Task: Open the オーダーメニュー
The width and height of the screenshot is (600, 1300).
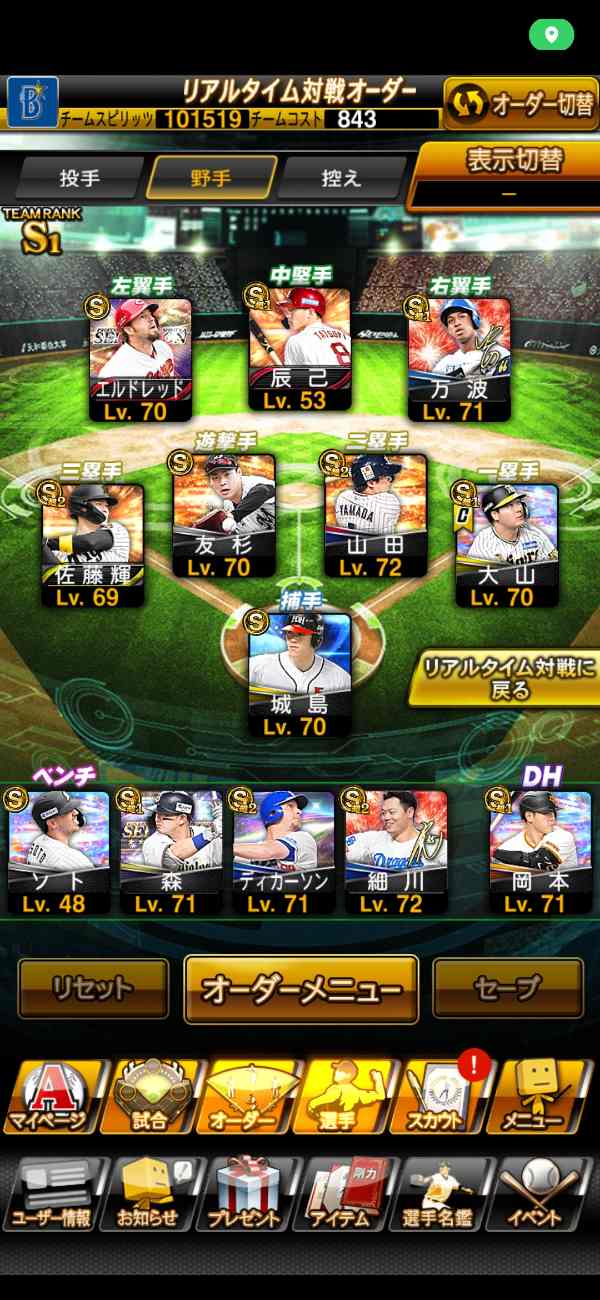Action: (301, 989)
